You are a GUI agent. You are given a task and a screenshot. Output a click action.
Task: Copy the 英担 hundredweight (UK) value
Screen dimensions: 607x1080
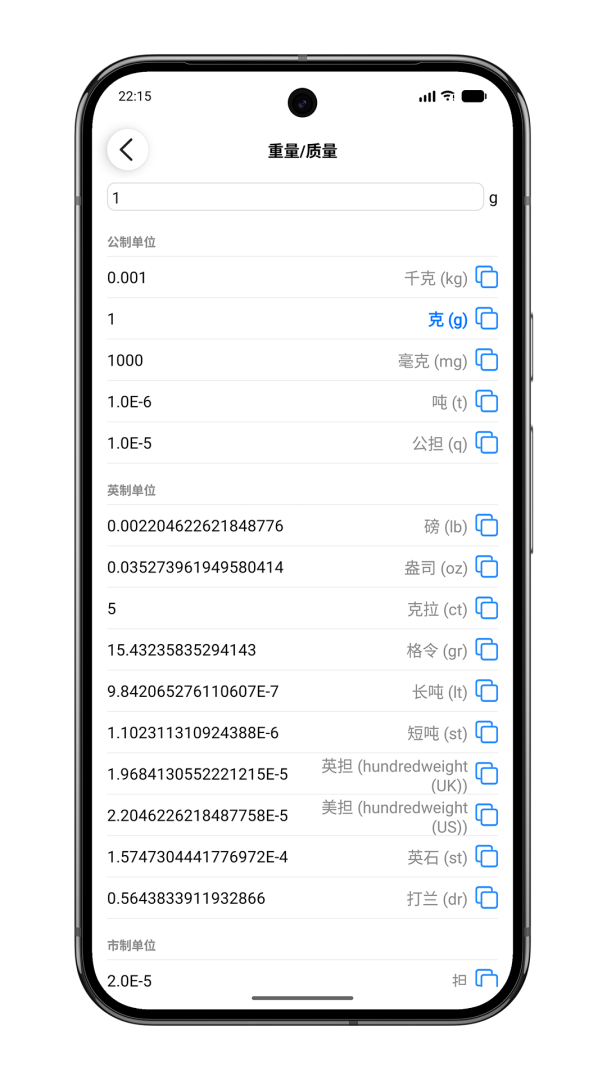tap(486, 774)
